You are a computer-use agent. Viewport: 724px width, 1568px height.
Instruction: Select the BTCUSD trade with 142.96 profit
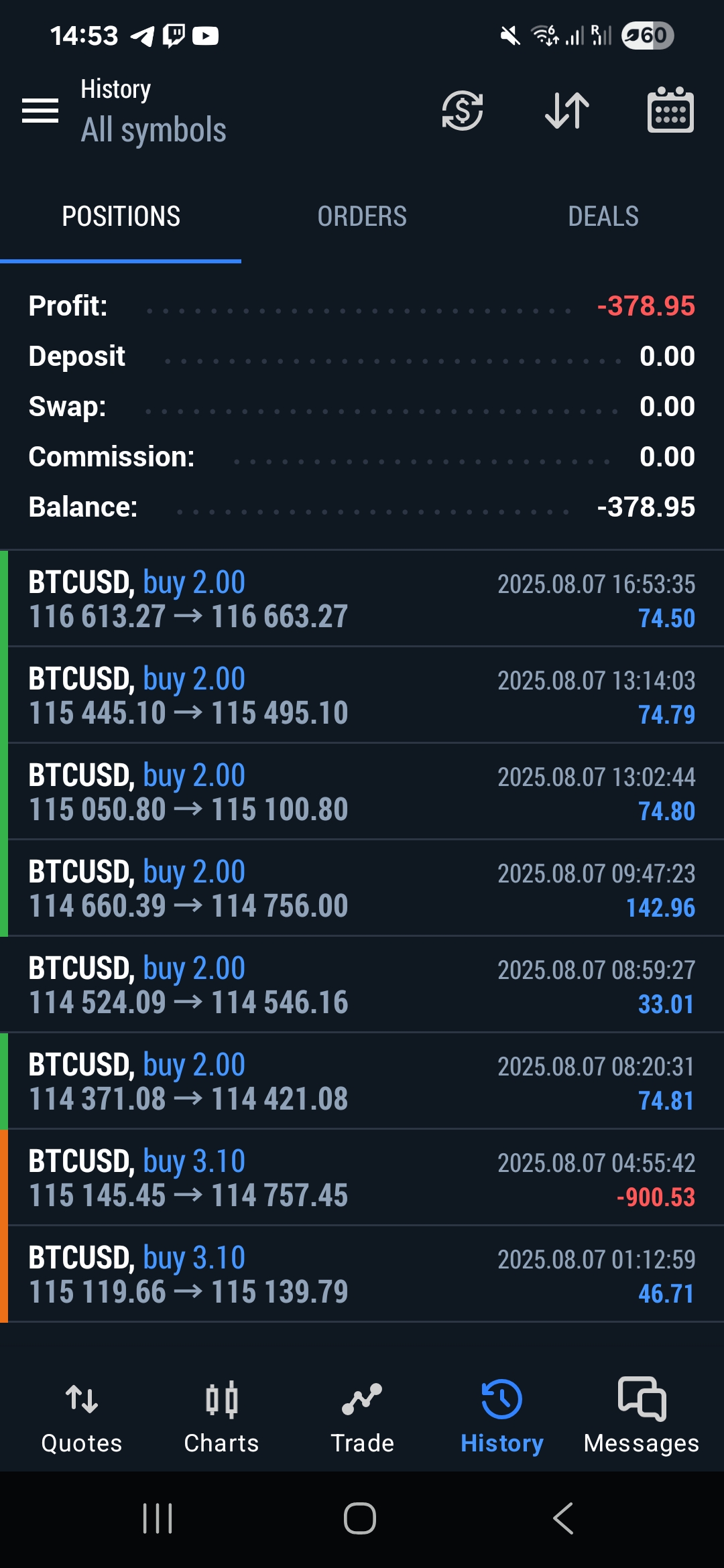coord(362,887)
